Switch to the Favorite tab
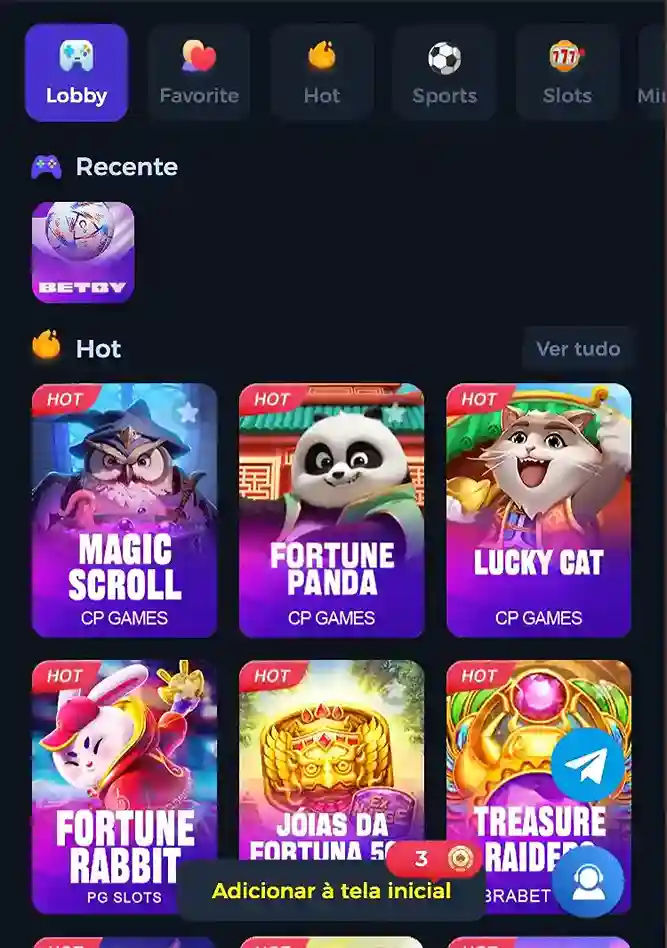The width and height of the screenshot is (667, 948). [x=199, y=73]
